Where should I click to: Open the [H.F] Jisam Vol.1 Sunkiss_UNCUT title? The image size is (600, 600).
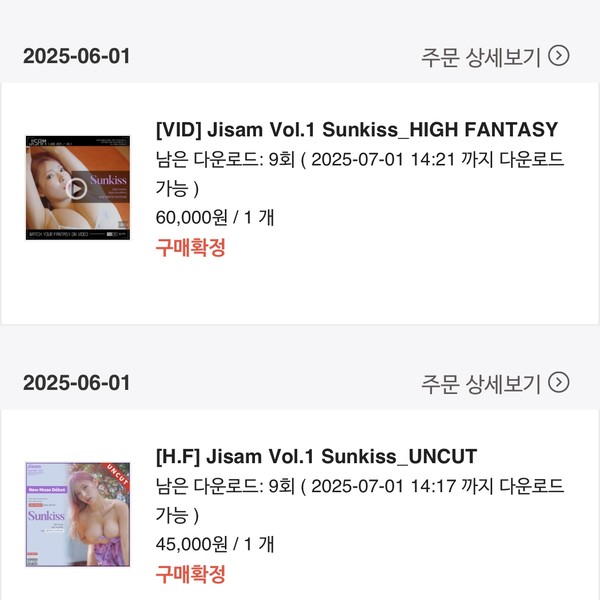click(x=316, y=456)
